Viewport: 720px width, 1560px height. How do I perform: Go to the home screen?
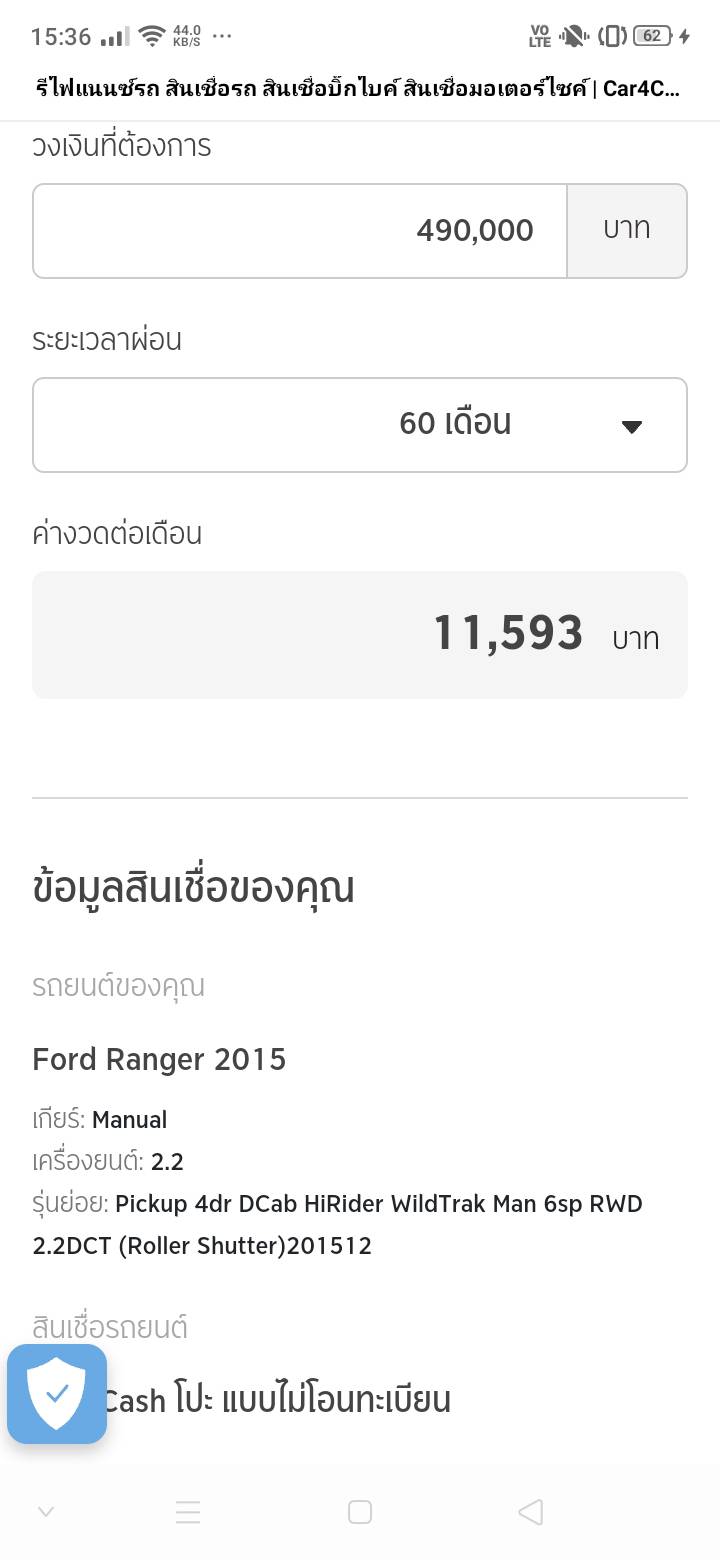tap(360, 1512)
